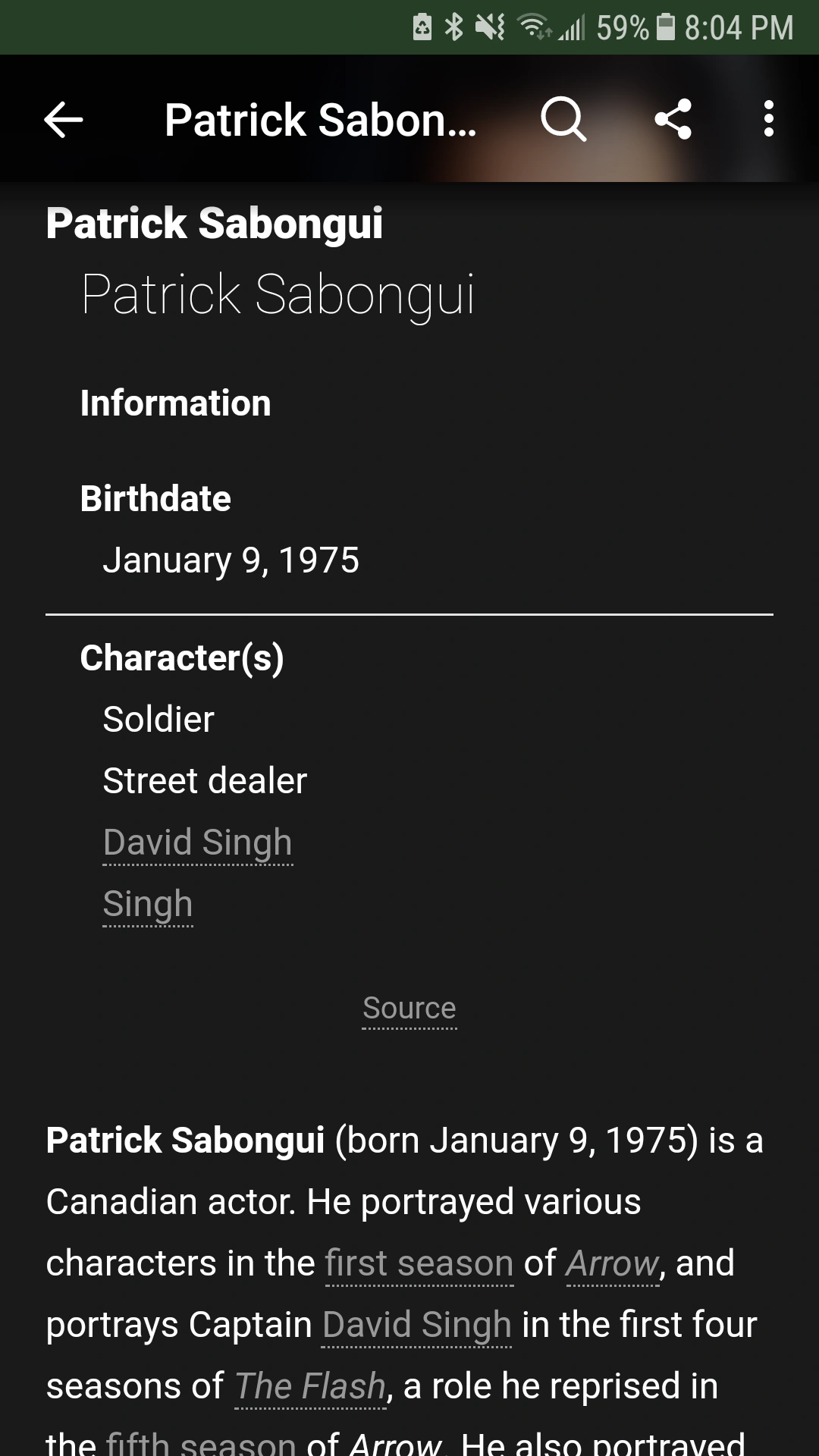The height and width of the screenshot is (1456, 819).
Task: Follow the Singh character link
Action: 147,903
